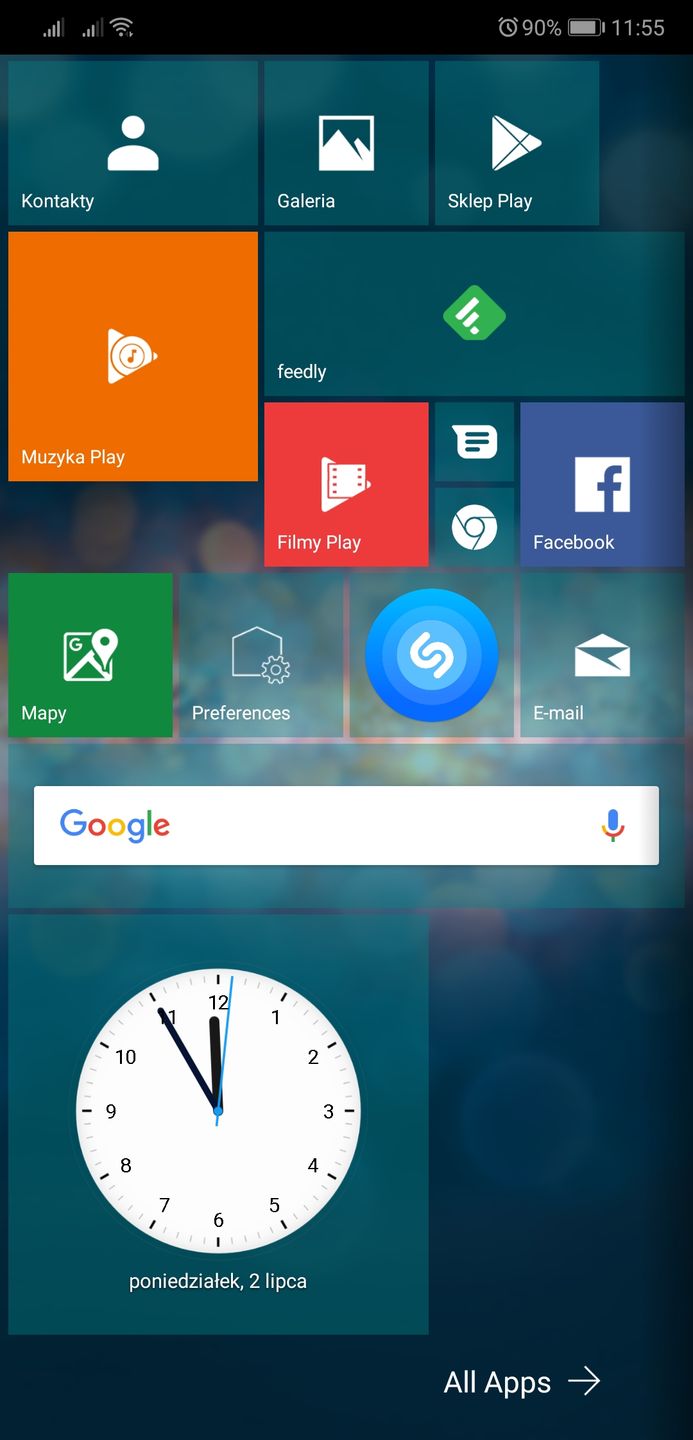Start voice search with the microphone

[613, 825]
